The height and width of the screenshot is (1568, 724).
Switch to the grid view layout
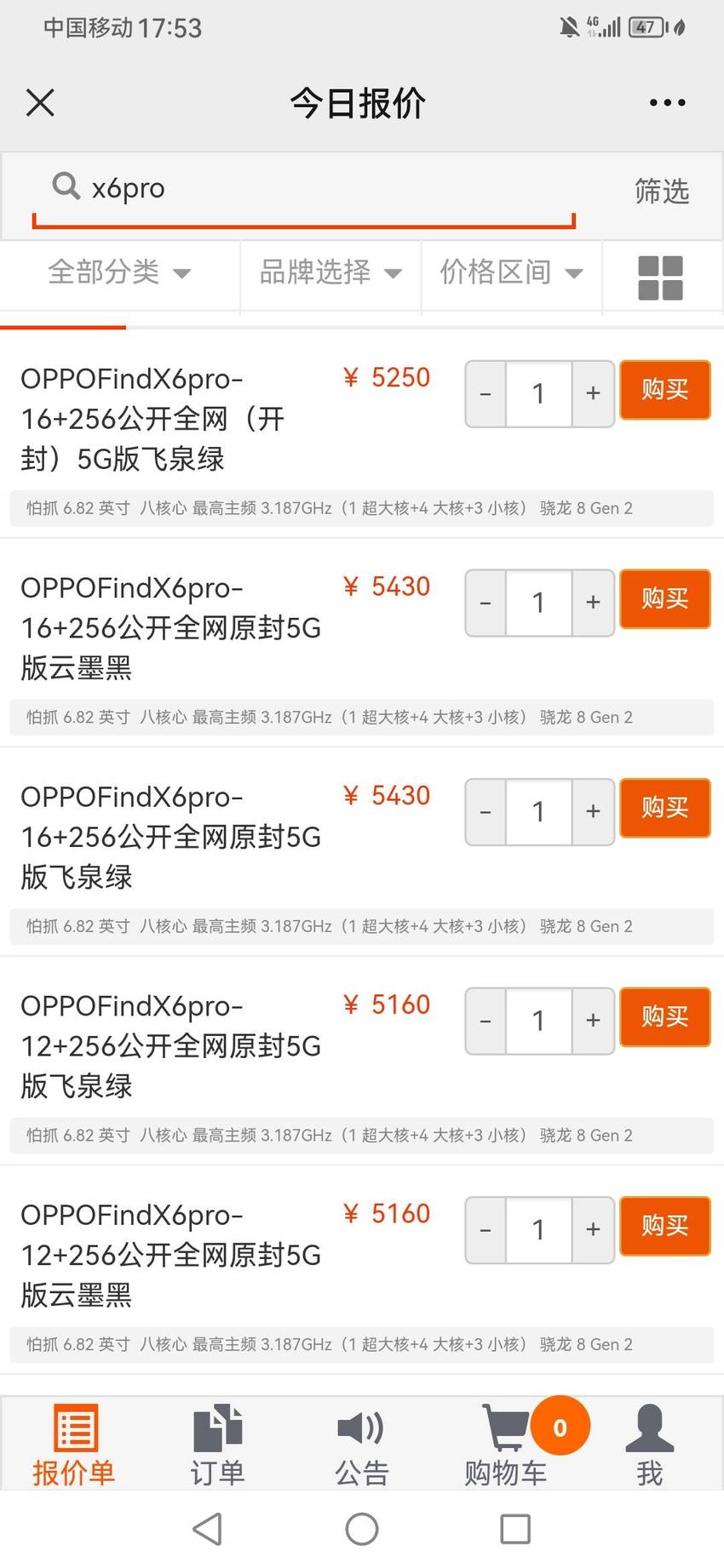click(x=661, y=278)
